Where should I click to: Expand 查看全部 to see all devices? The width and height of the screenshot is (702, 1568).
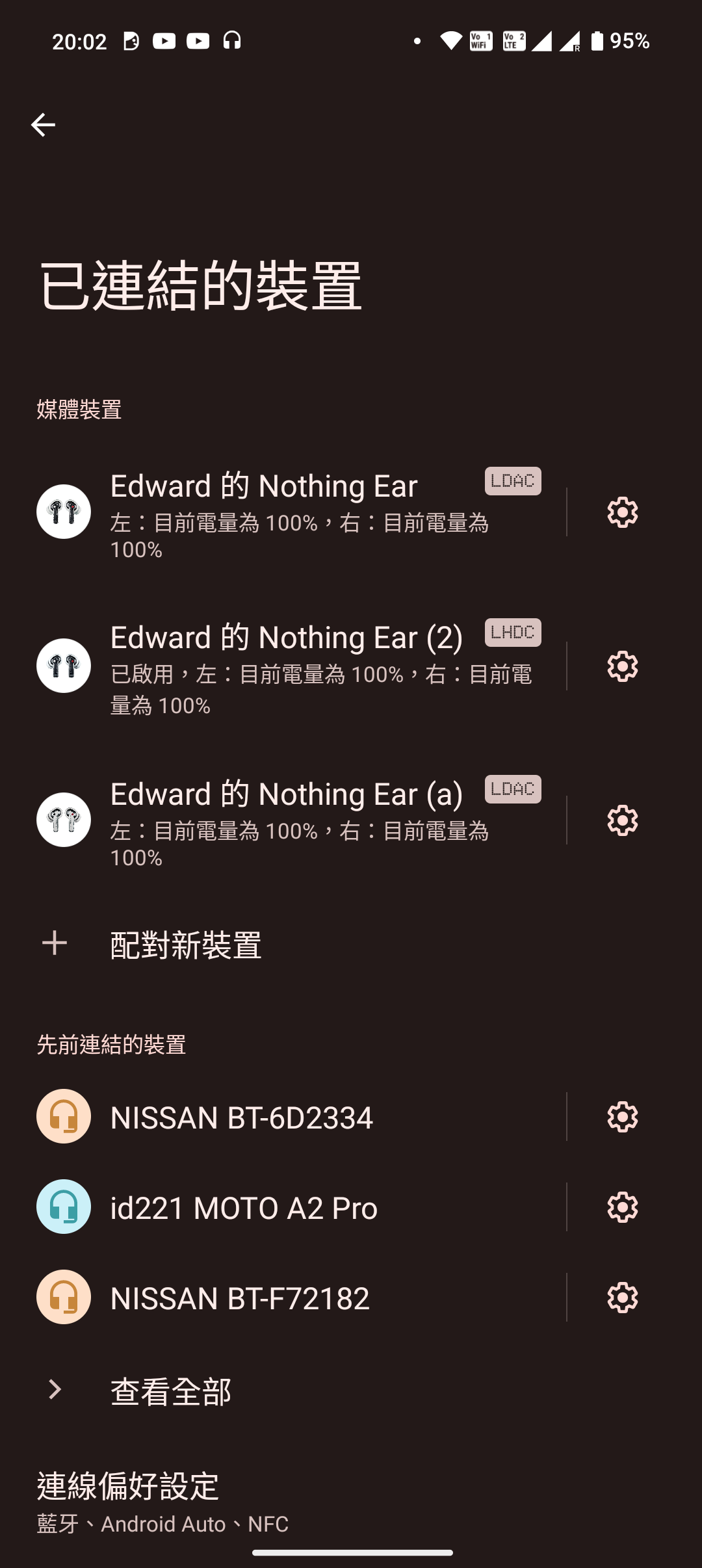click(170, 1391)
